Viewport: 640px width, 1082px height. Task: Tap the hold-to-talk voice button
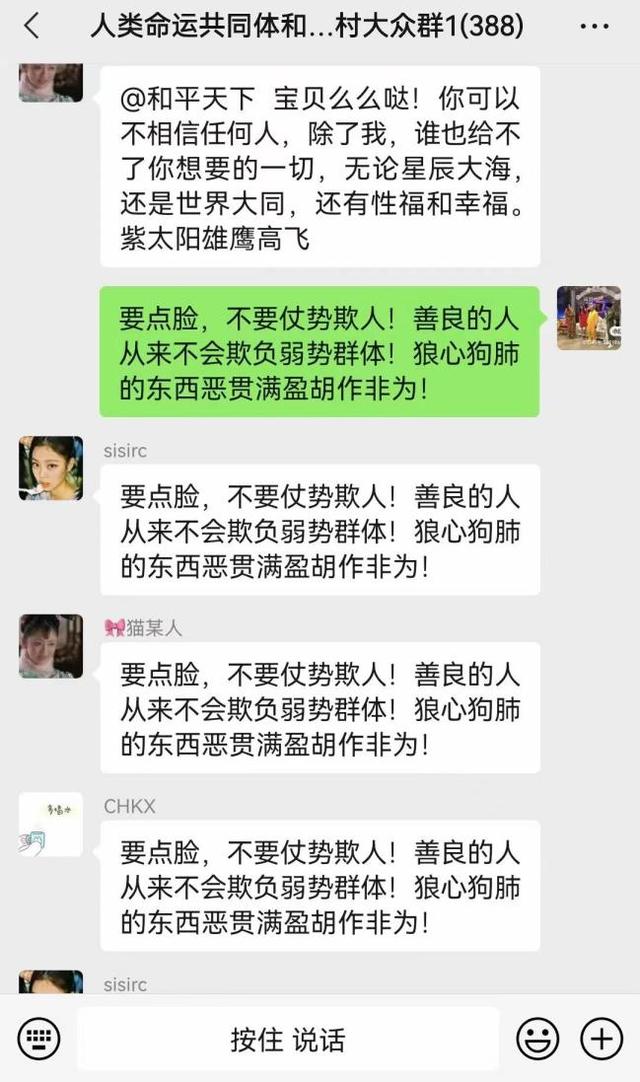point(288,1039)
